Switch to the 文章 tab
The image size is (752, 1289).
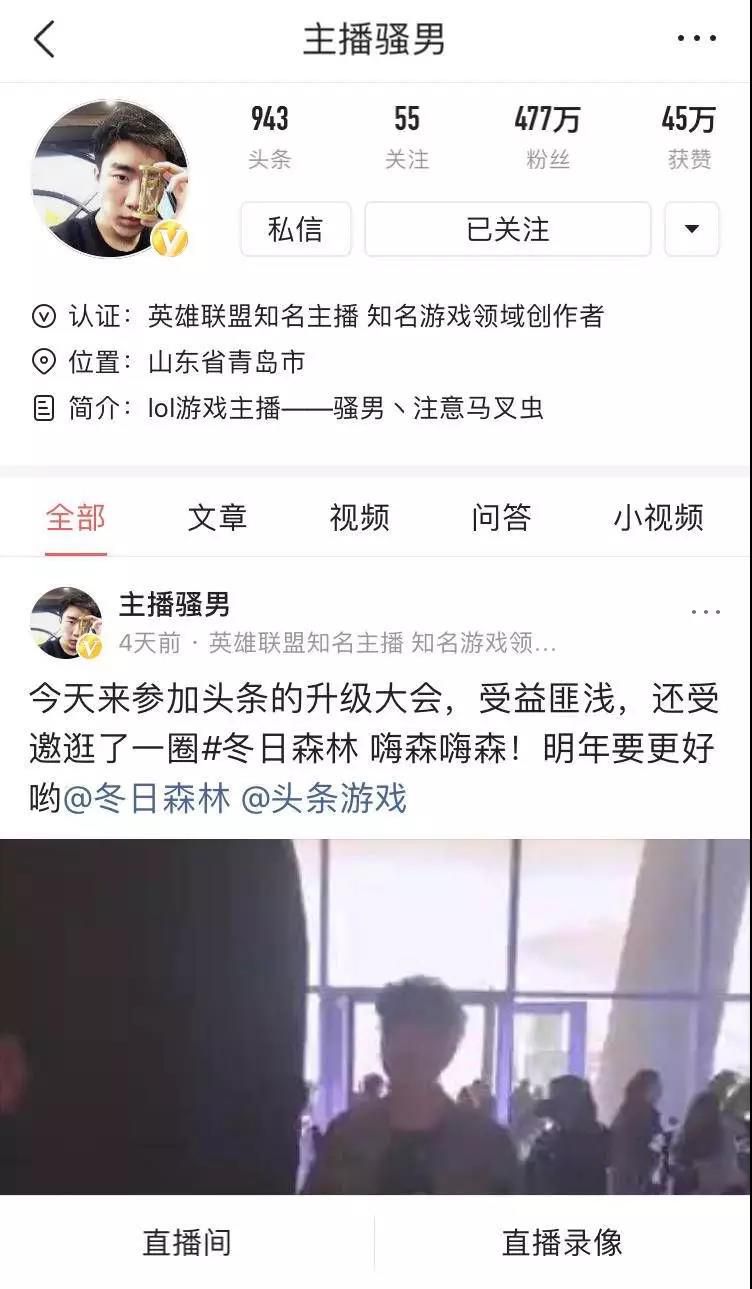tap(217, 518)
